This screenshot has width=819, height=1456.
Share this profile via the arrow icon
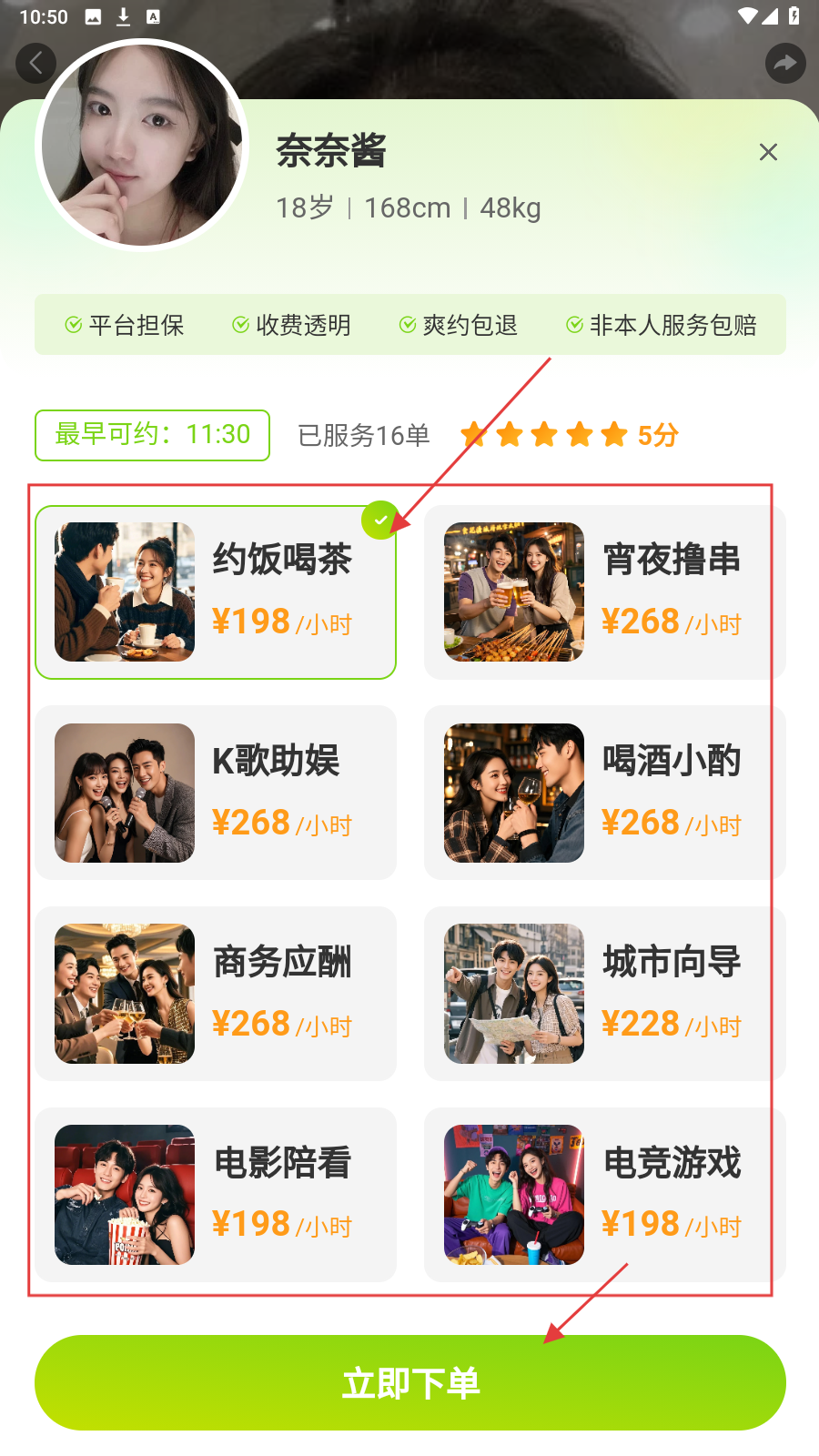coord(784,64)
